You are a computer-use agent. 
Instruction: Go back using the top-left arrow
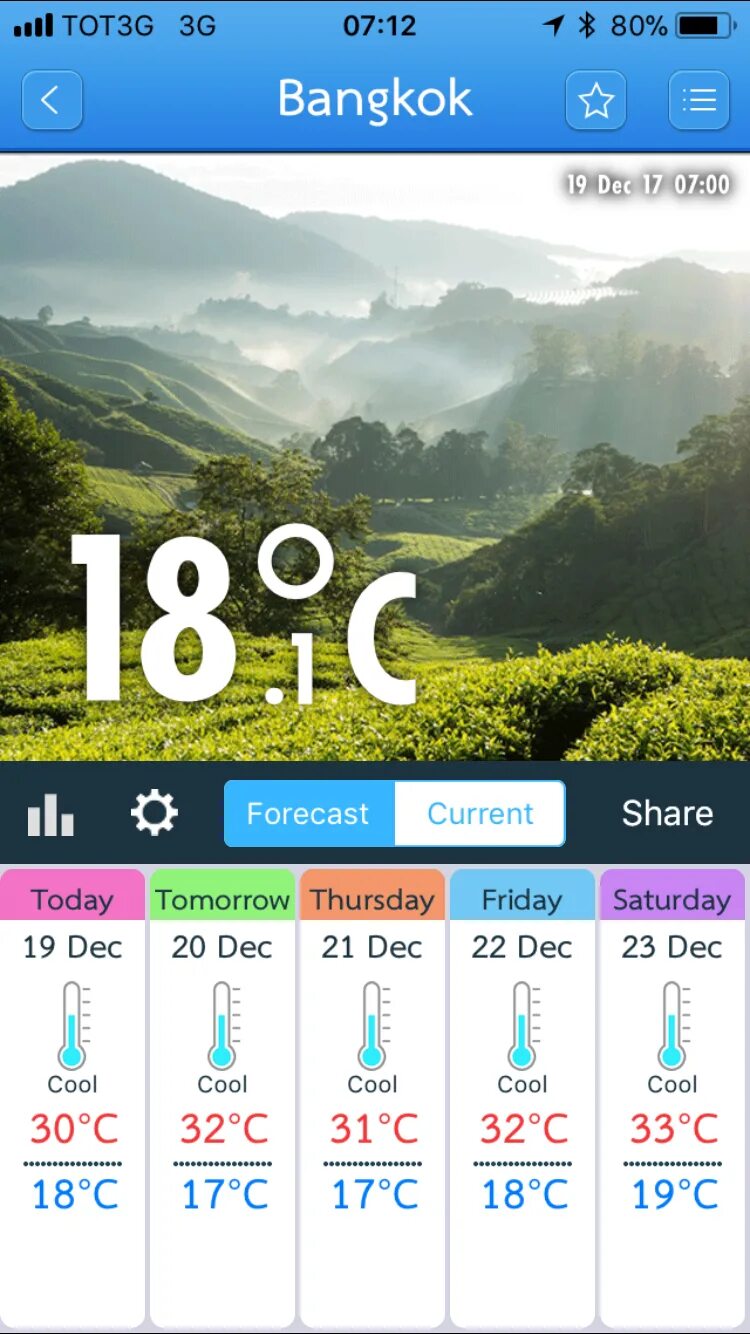(x=52, y=100)
